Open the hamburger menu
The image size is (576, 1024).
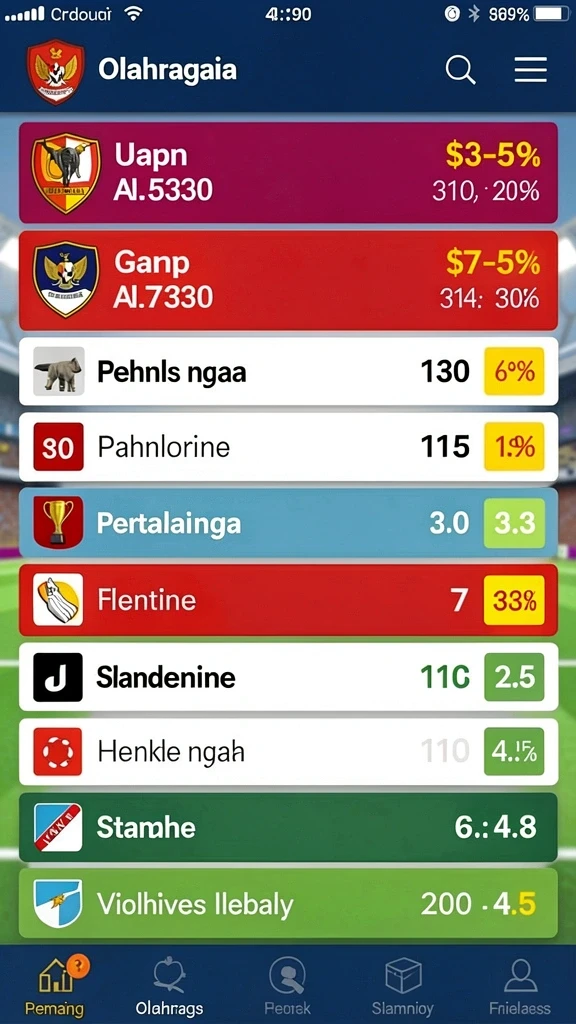(530, 69)
